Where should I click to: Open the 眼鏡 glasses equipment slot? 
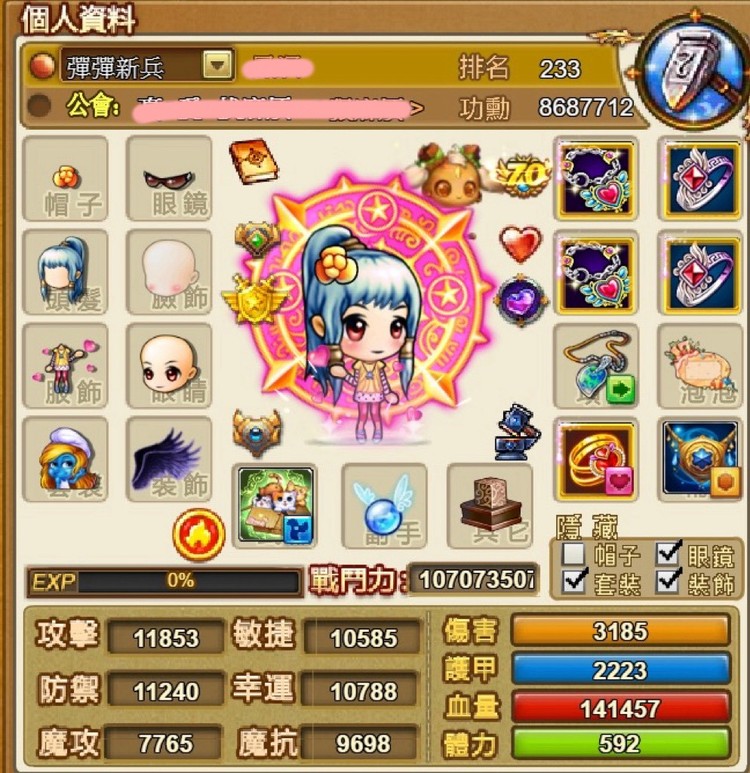169,178
